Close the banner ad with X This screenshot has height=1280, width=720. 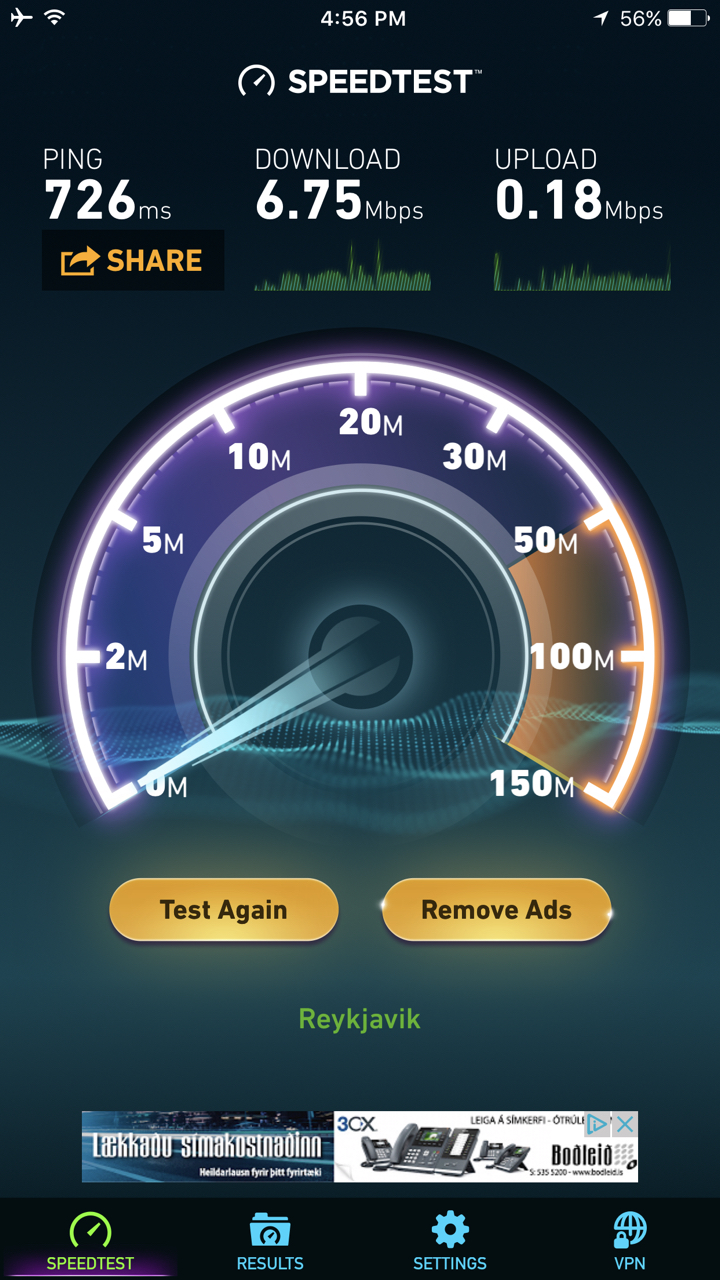[x=625, y=1124]
